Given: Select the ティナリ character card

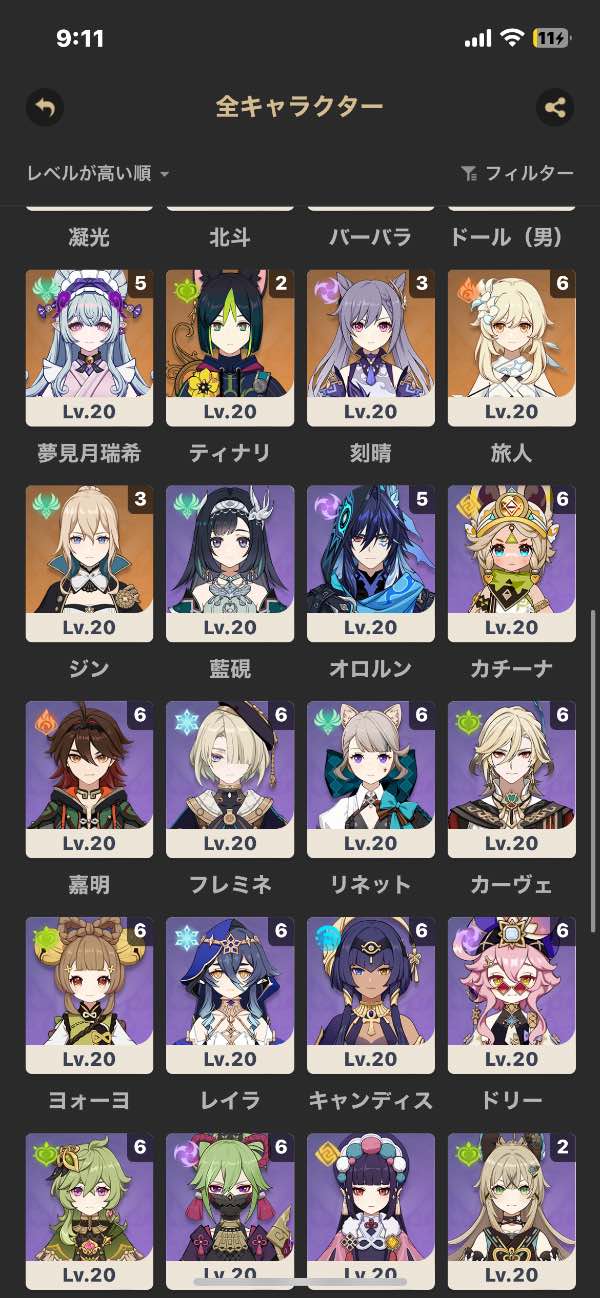Looking at the screenshot, I should click(230, 348).
